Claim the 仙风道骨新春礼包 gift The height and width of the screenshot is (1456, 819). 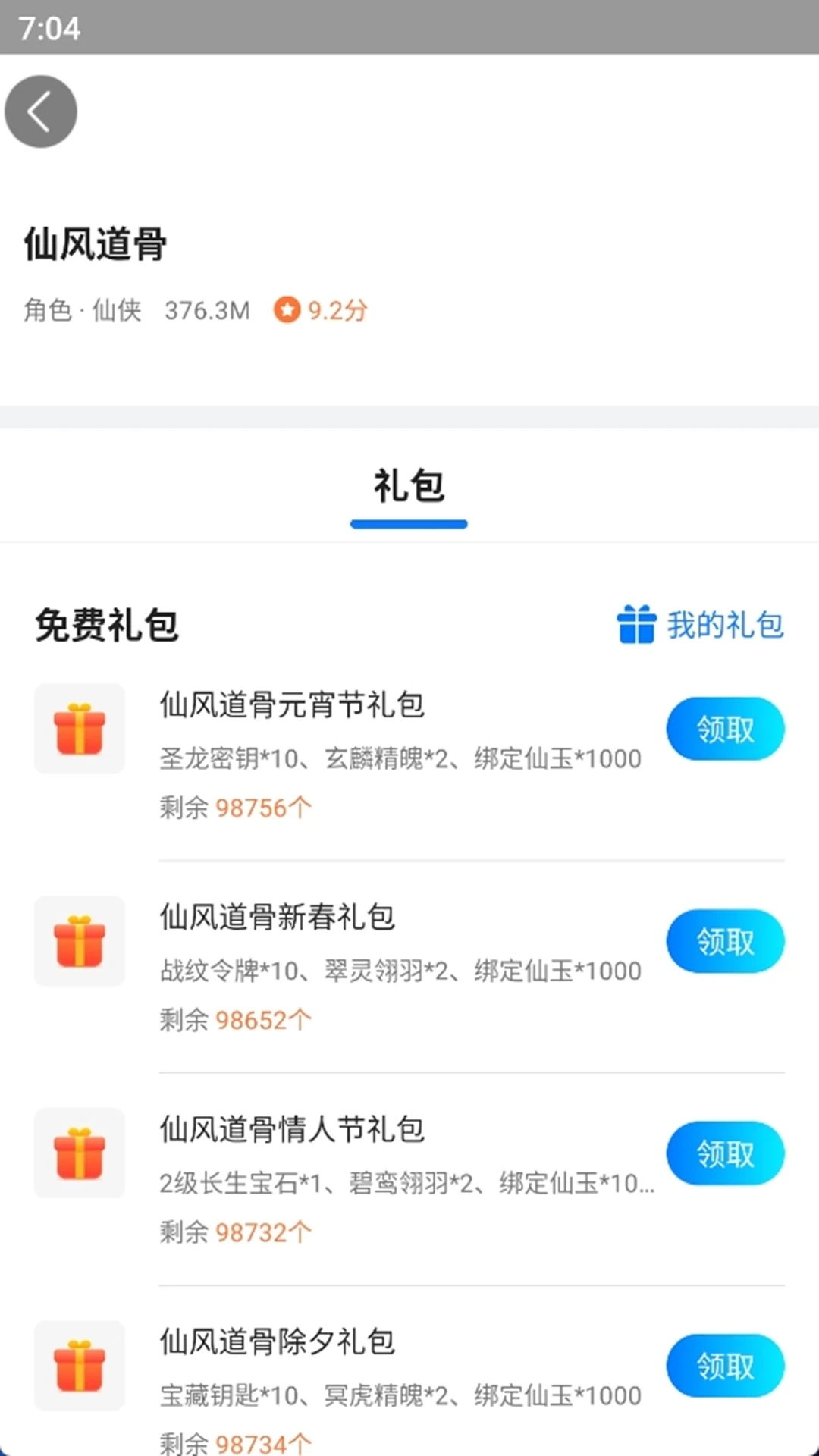[x=725, y=941]
